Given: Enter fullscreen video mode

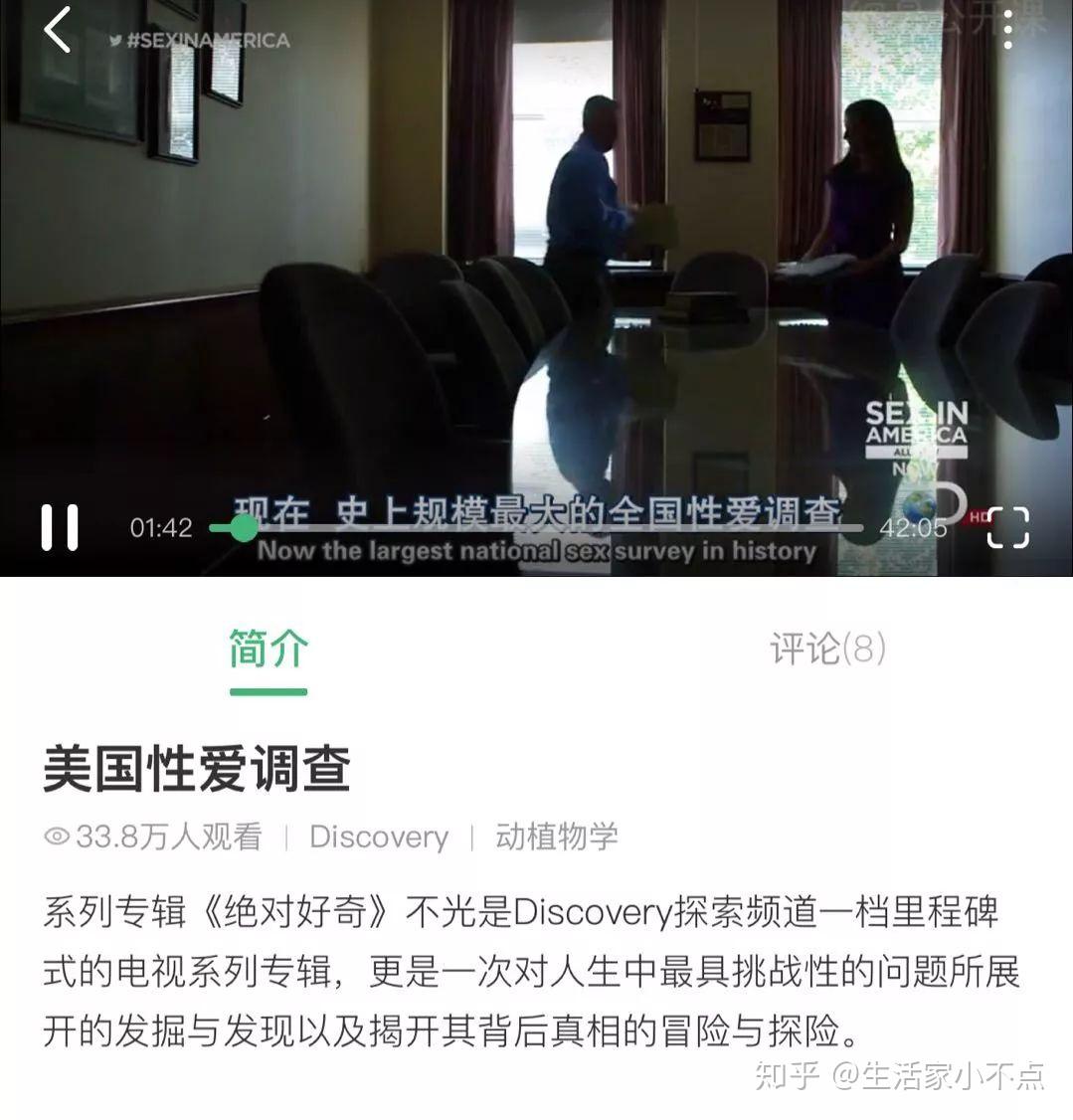Looking at the screenshot, I should 1006,527.
